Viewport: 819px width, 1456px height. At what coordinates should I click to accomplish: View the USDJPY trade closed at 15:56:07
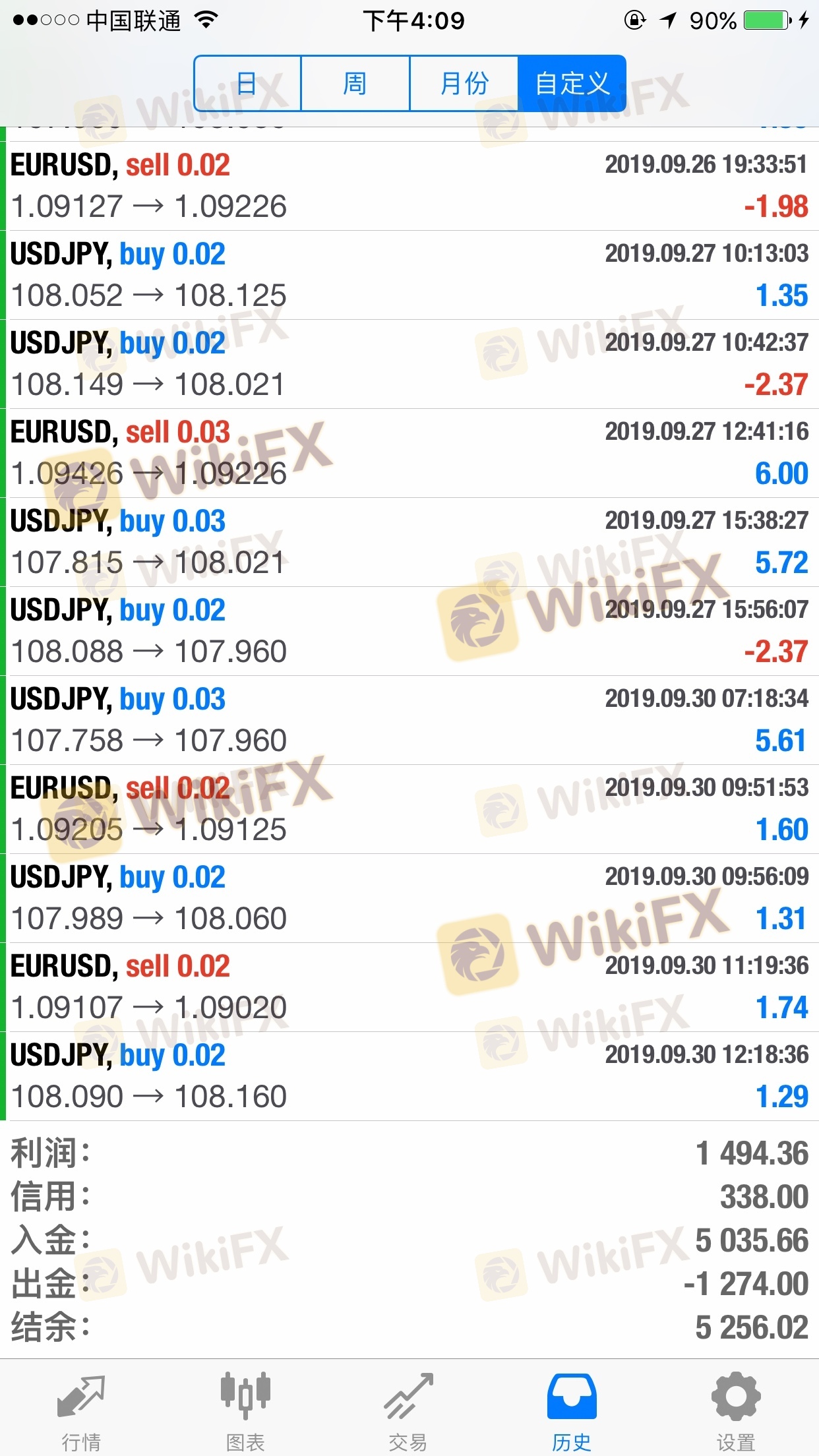tap(409, 631)
